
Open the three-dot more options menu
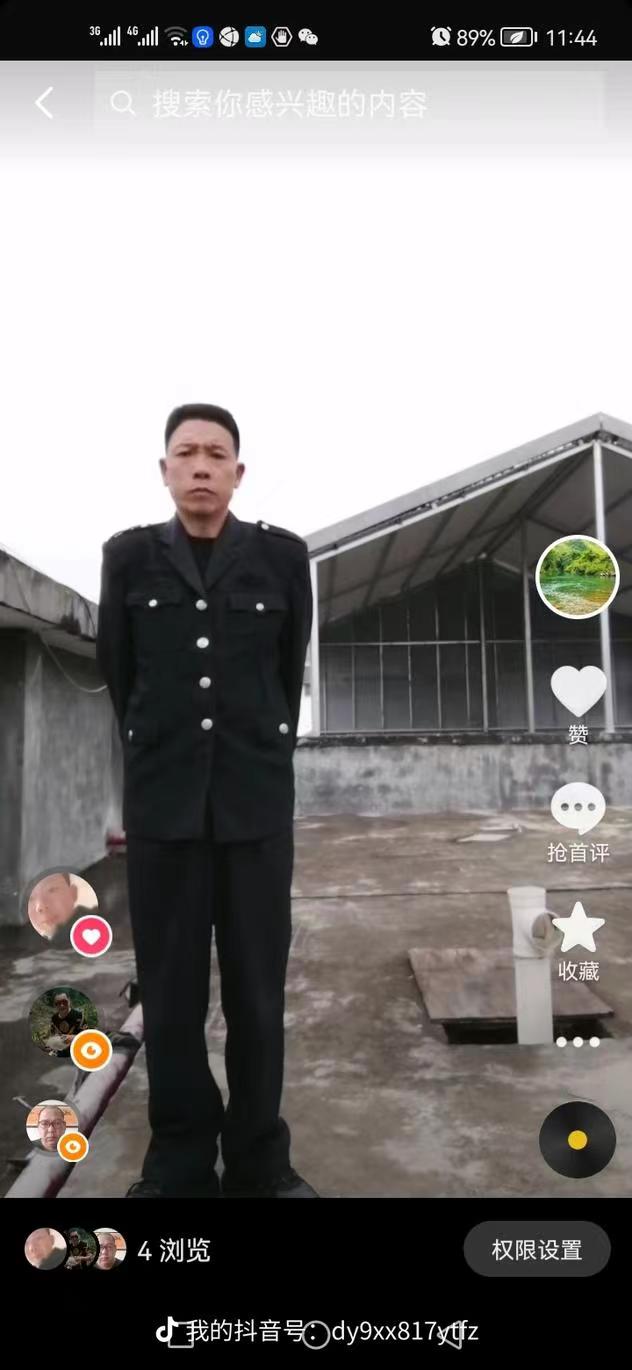(578, 1042)
